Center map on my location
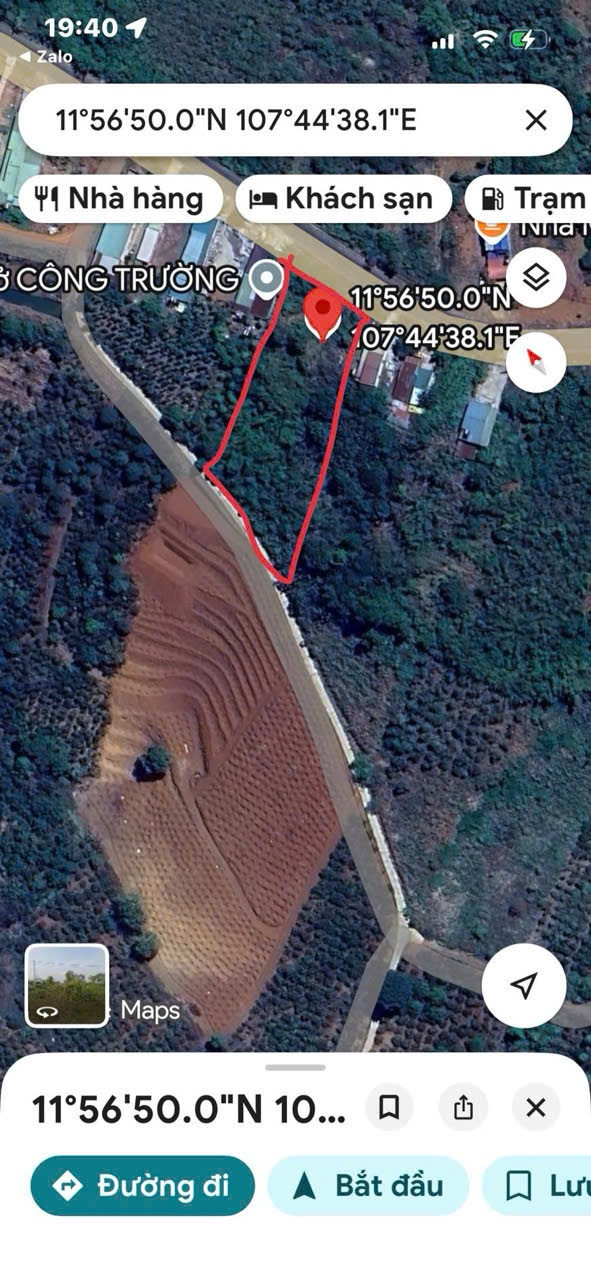The width and height of the screenshot is (591, 1280). coord(524,986)
